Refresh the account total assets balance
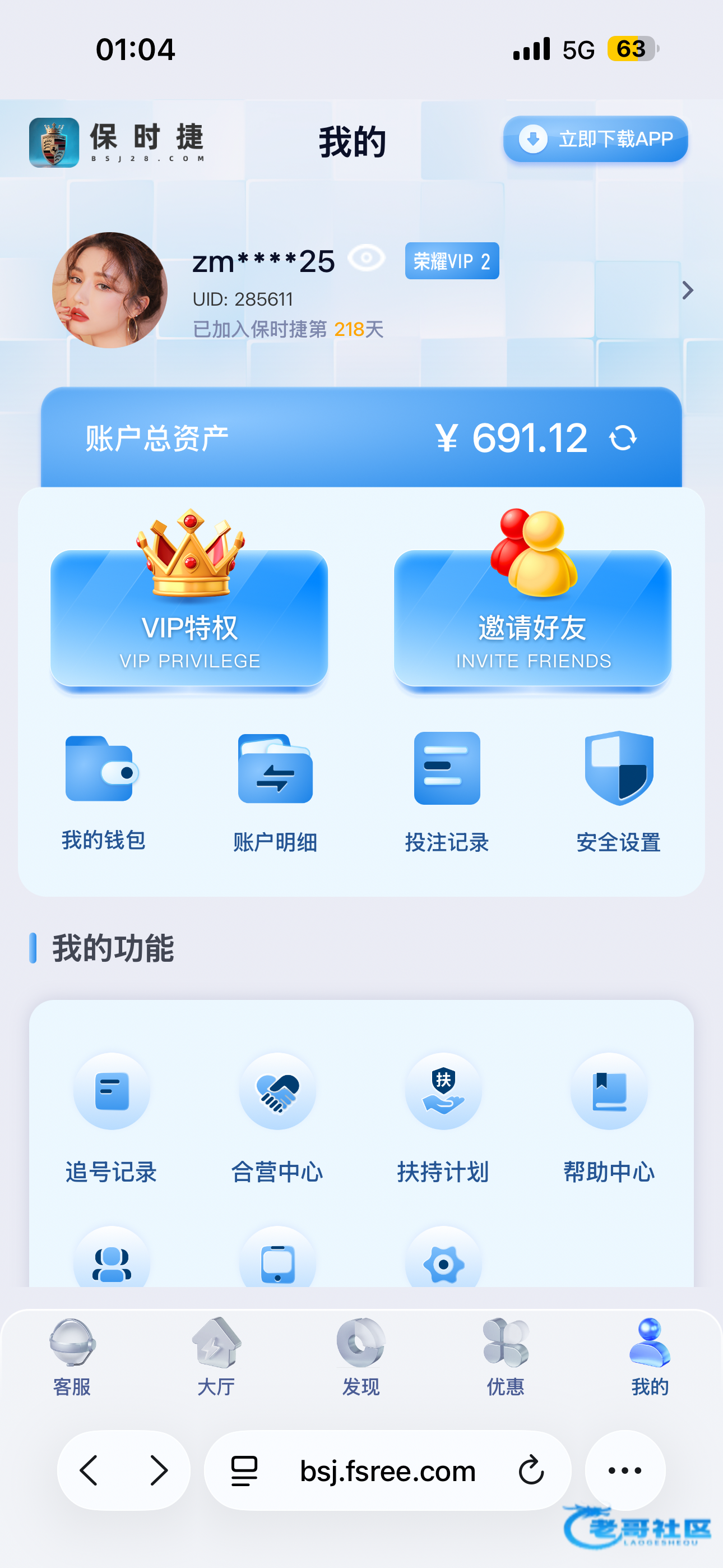Viewport: 723px width, 1568px height. [x=623, y=437]
